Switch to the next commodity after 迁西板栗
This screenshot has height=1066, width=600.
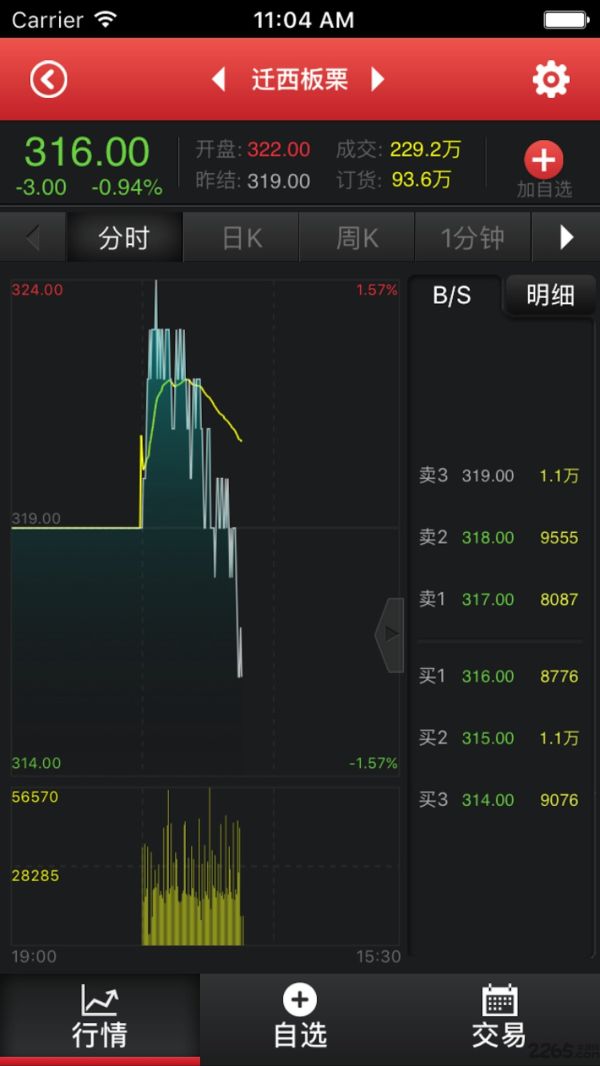pos(378,80)
